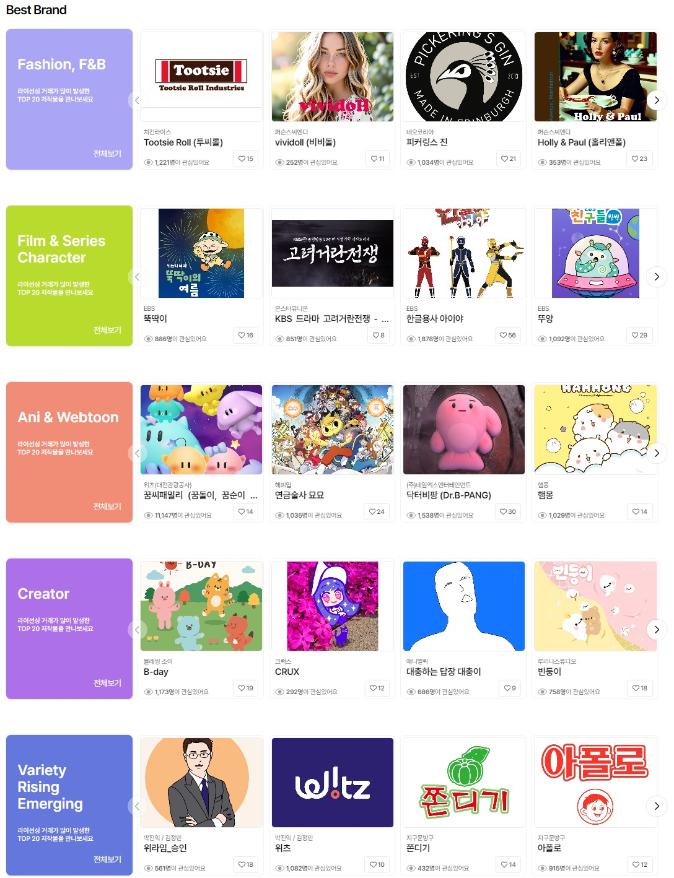View all in Variety Rising Emerging category

point(107,859)
